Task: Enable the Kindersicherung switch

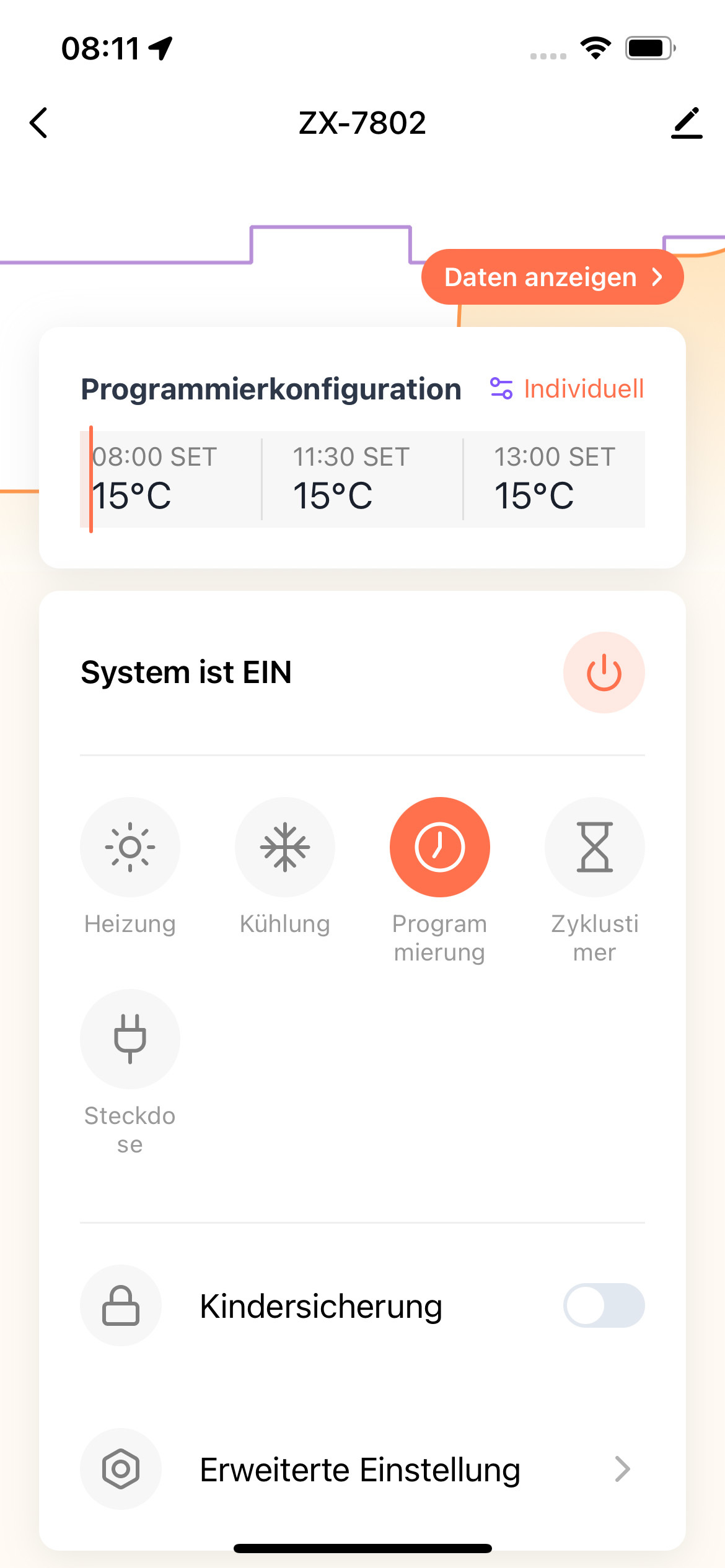Action: [x=604, y=1305]
